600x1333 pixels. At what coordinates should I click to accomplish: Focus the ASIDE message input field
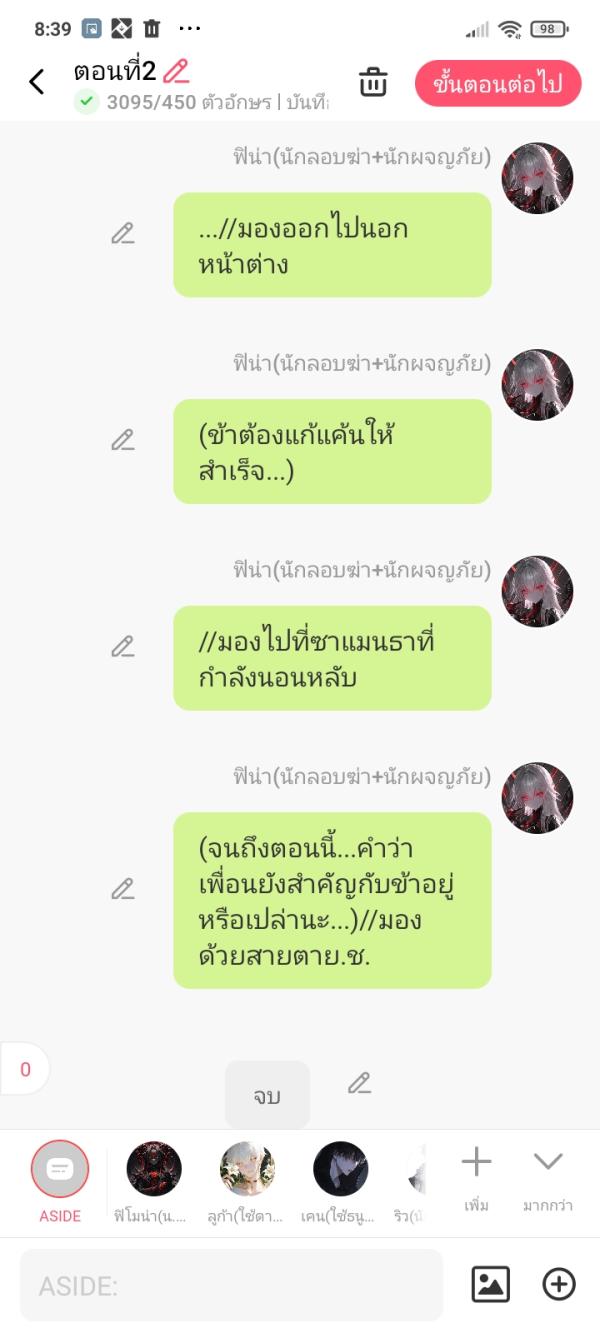point(231,1285)
